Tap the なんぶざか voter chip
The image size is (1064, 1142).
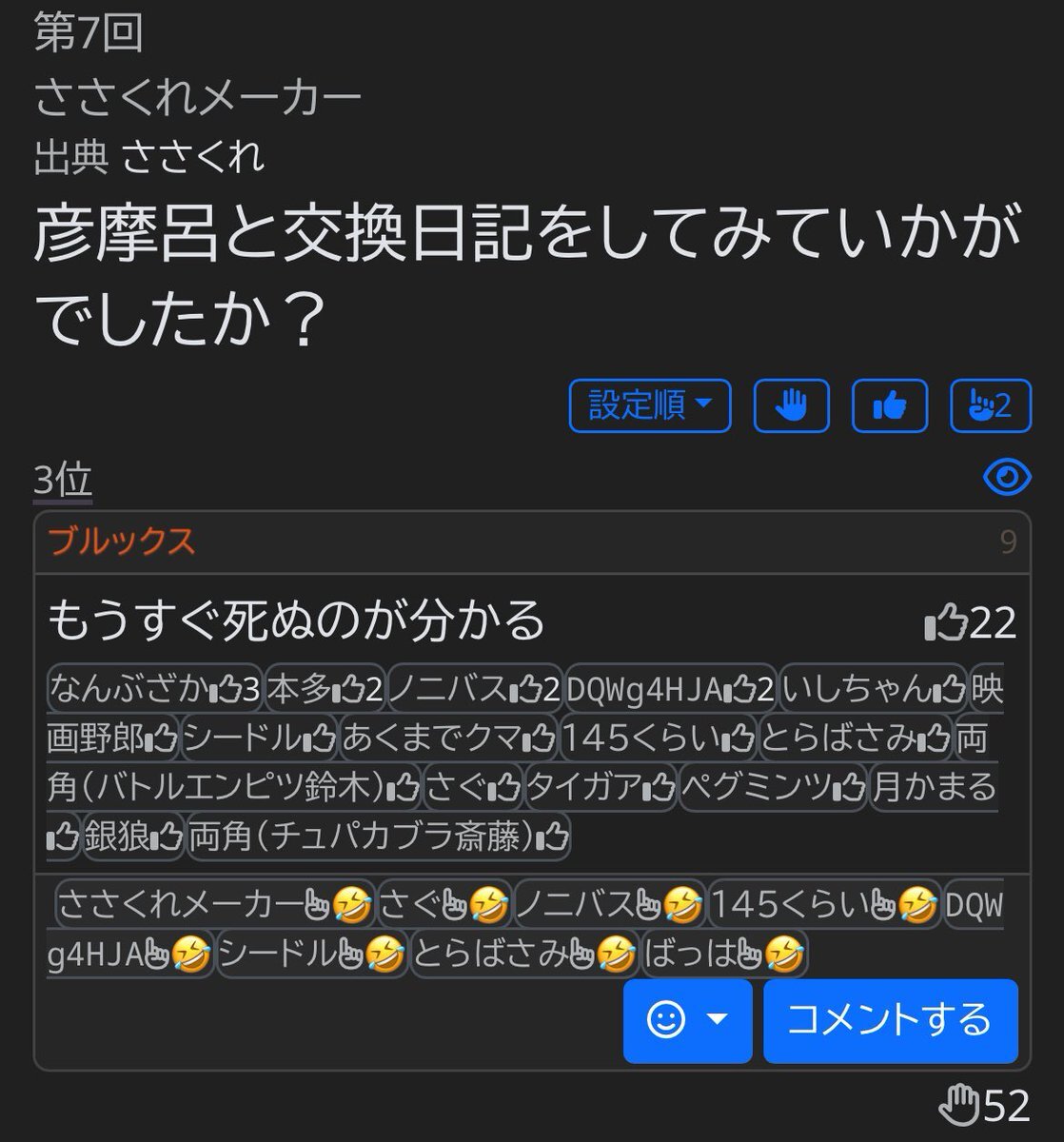[153, 688]
